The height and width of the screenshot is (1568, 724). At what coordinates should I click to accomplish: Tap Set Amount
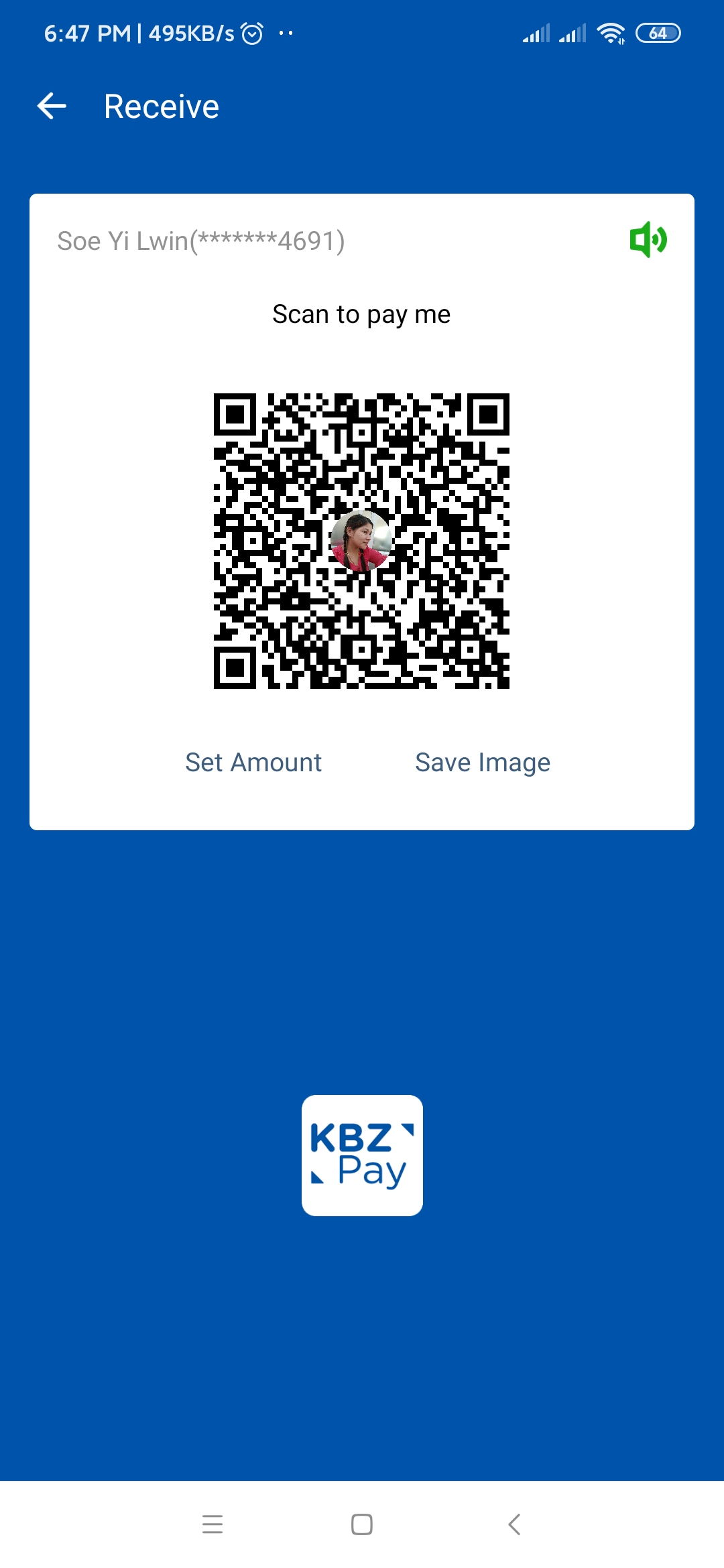click(x=253, y=763)
